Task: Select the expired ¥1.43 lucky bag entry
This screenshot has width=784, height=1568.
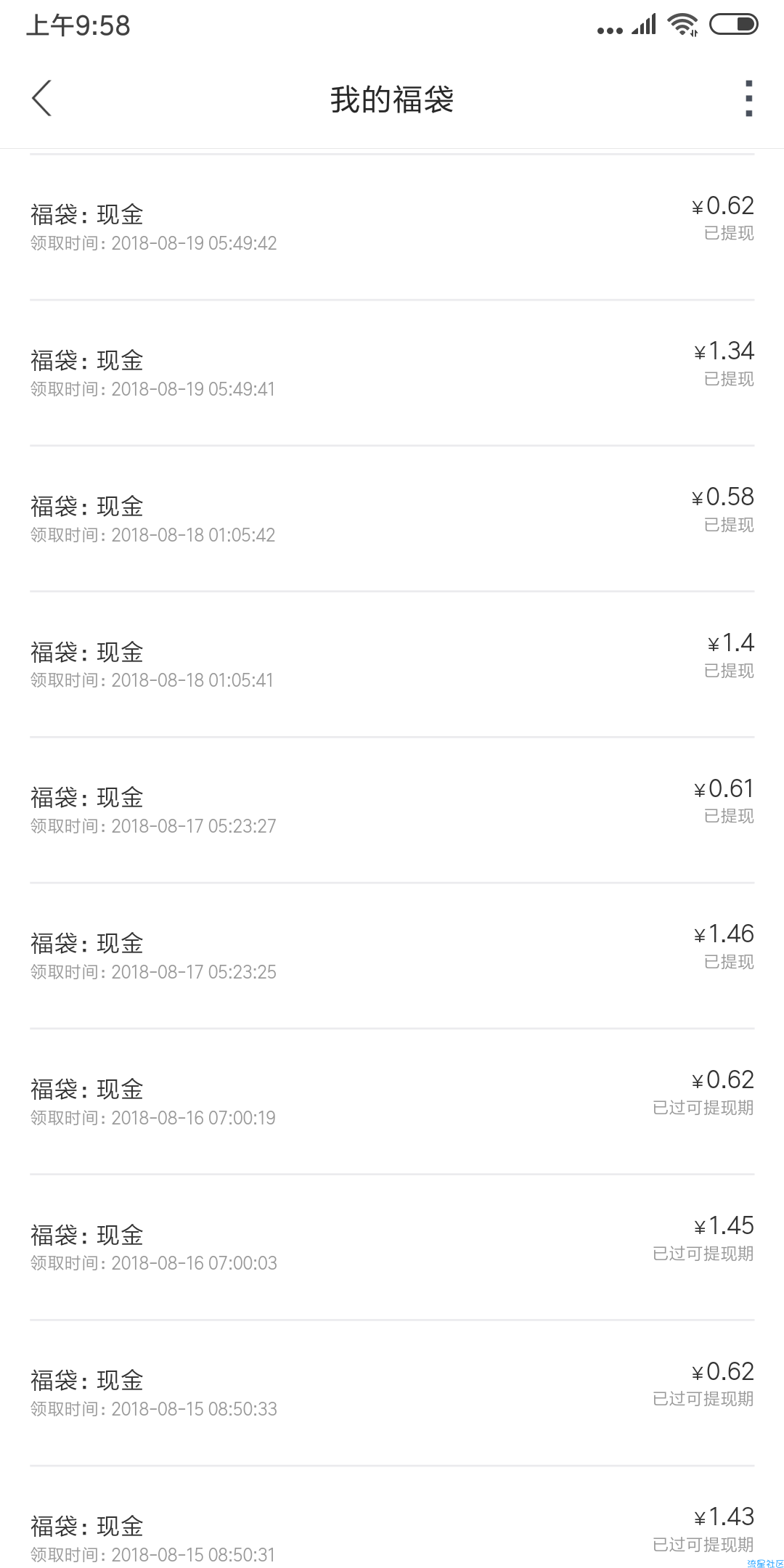Action: [x=392, y=1518]
